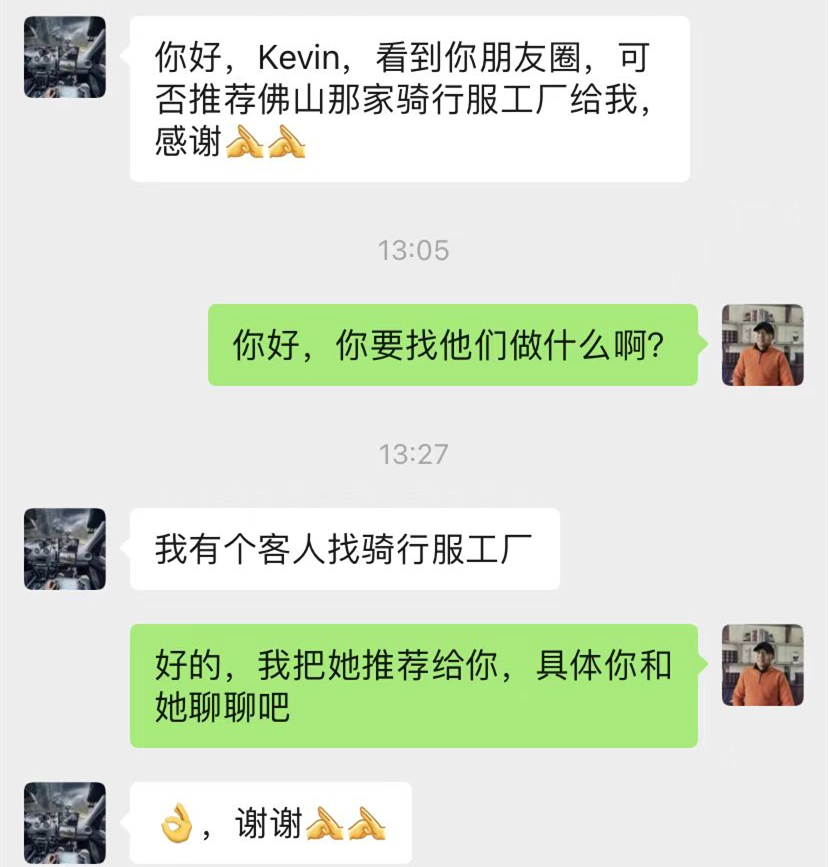Open contact avatar beside "我有个客人找骑行服工厂"
828x867 pixels.
click(65, 549)
